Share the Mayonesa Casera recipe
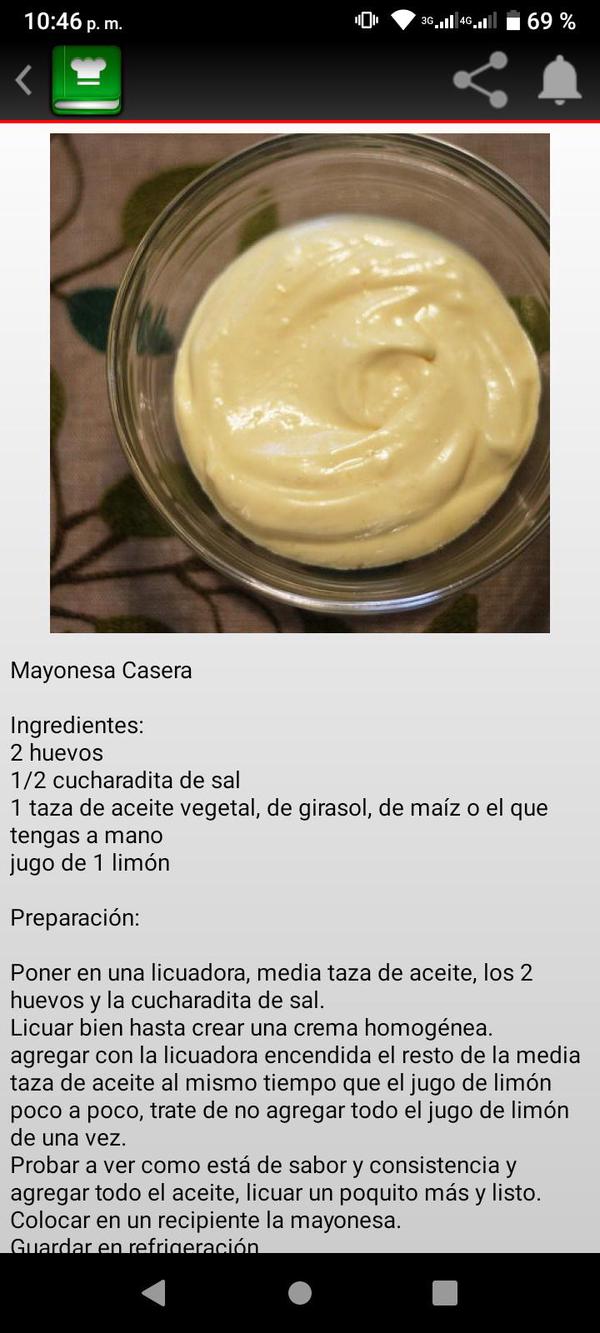 tap(481, 80)
